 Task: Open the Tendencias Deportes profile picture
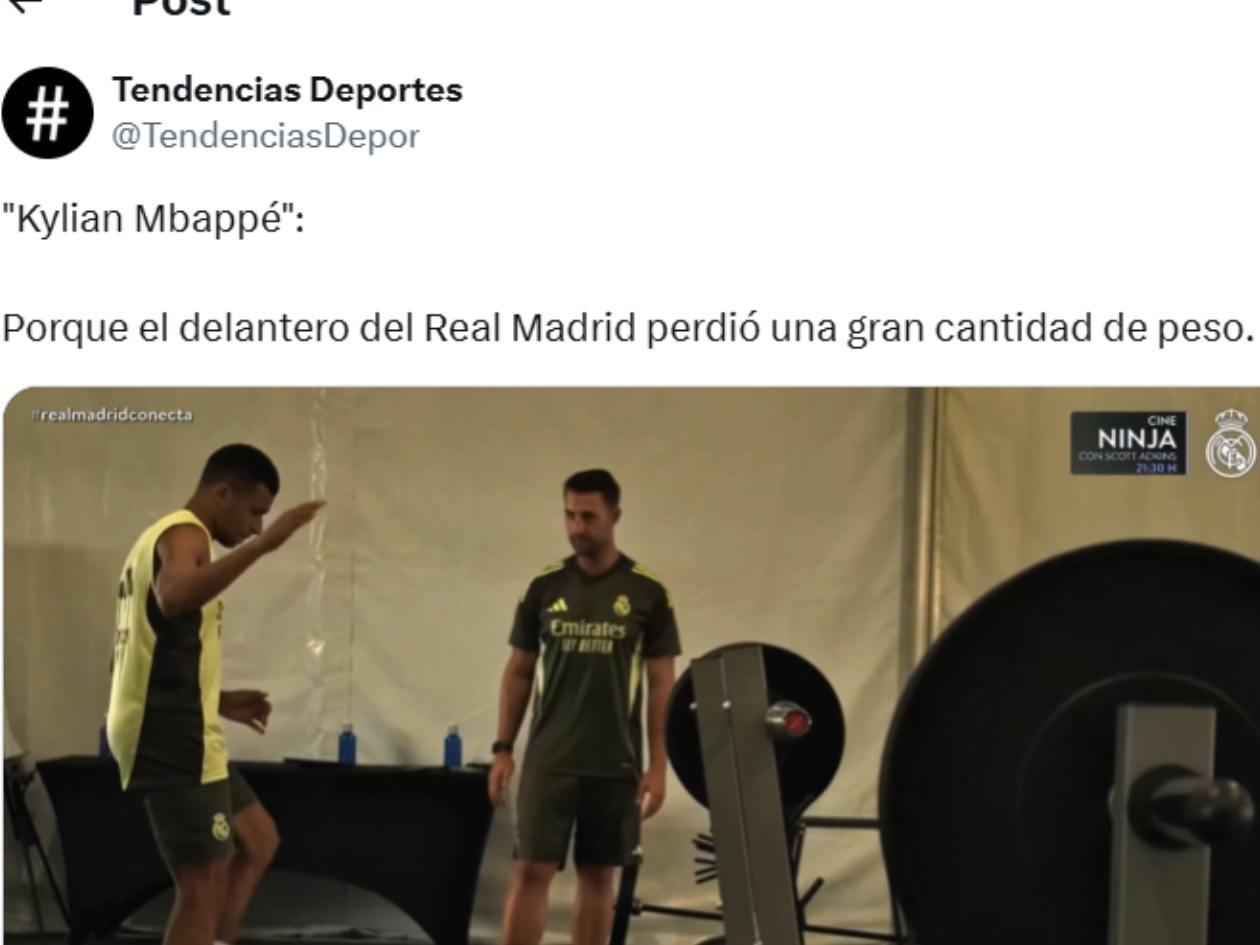pos(47,113)
